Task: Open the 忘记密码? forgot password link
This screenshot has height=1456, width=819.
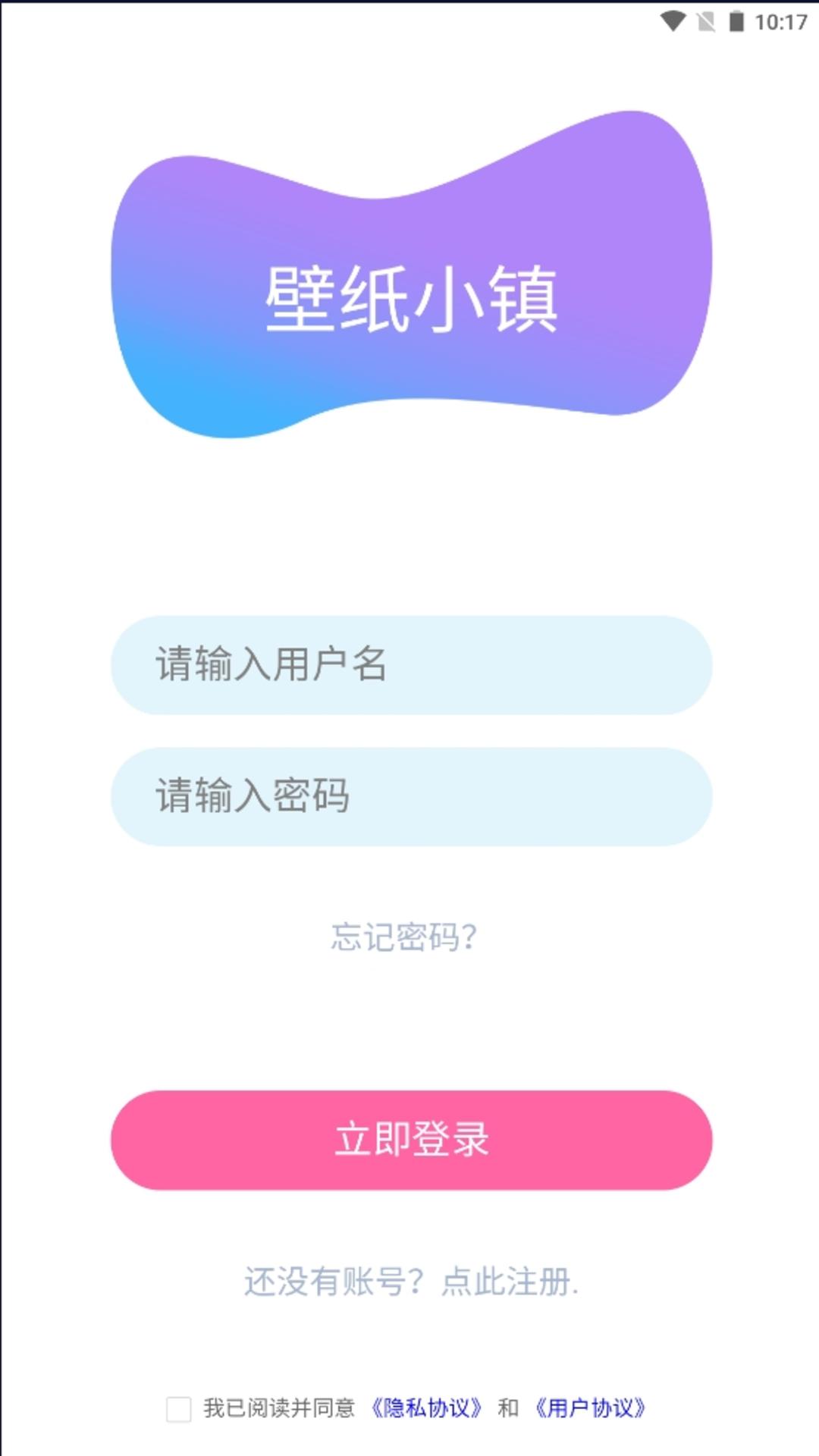Action: pos(404,937)
